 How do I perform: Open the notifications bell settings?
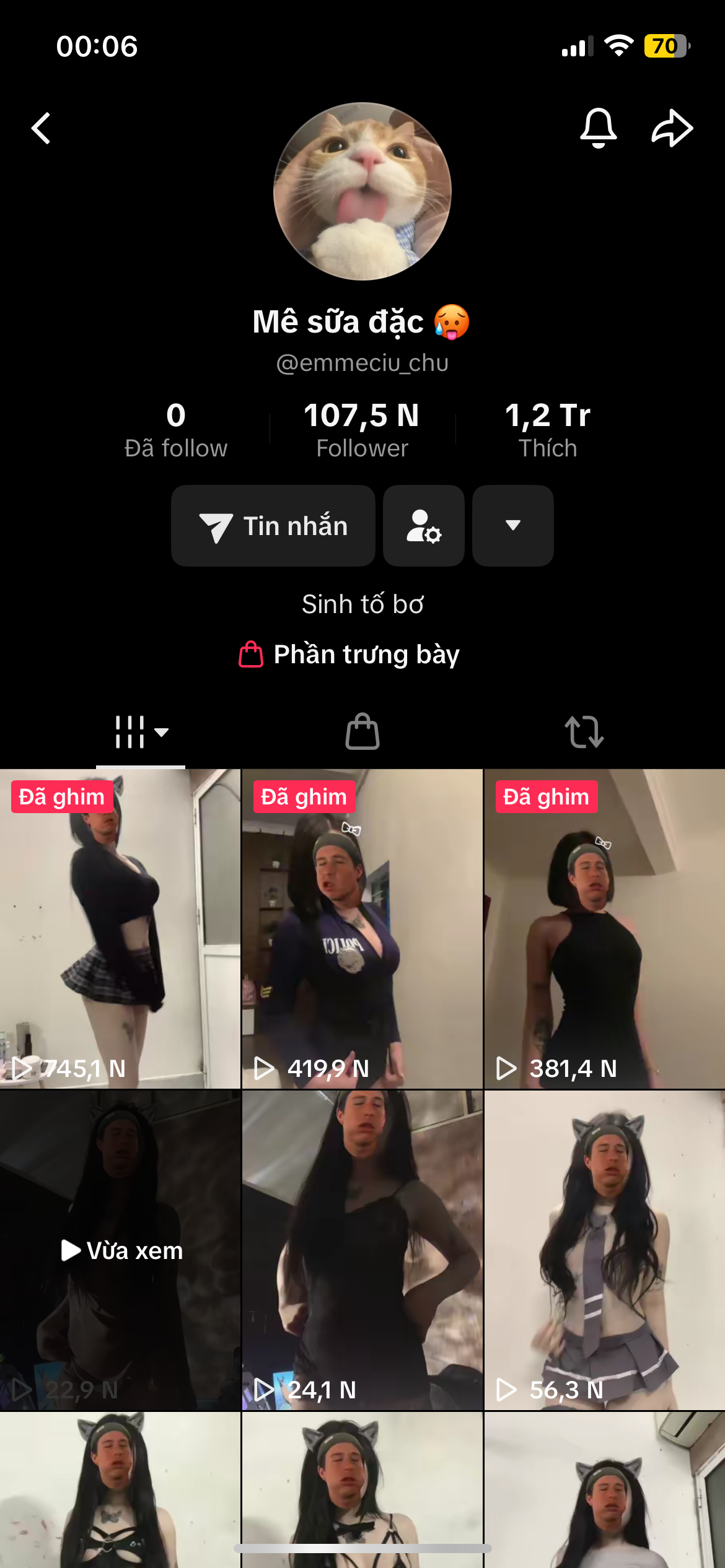(598, 128)
